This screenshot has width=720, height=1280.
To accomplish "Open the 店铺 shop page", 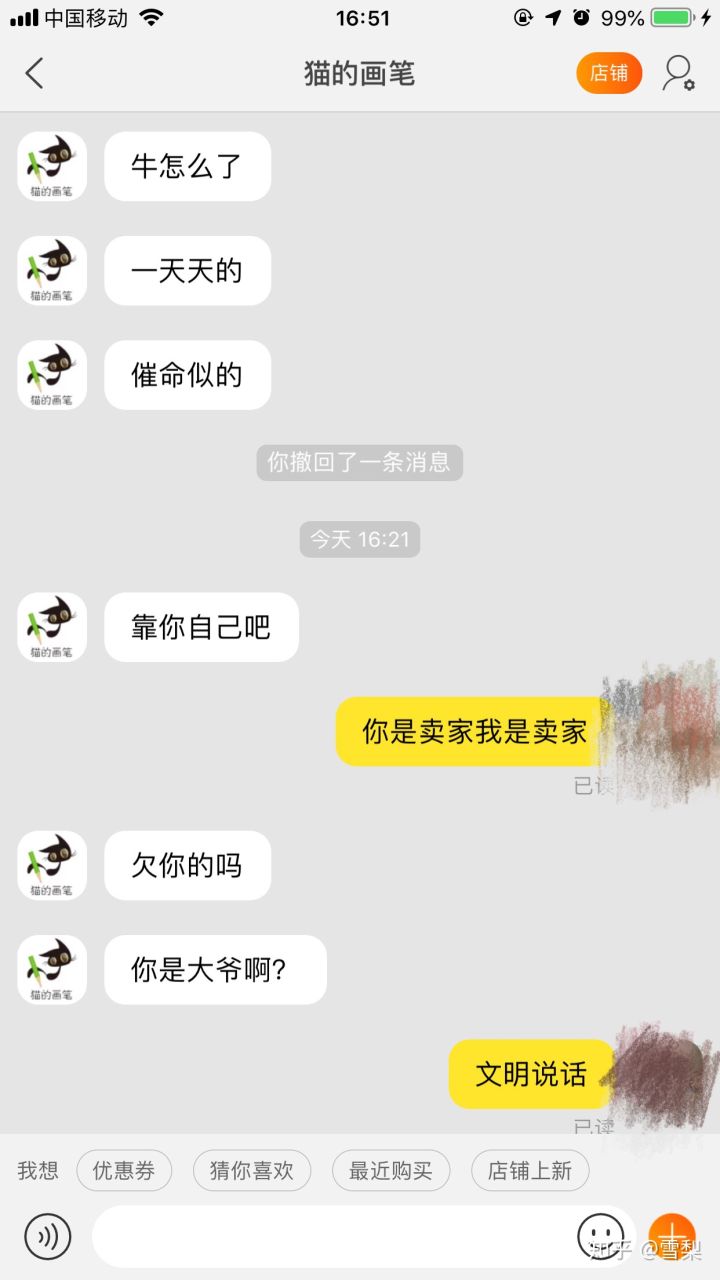I will (x=608, y=73).
